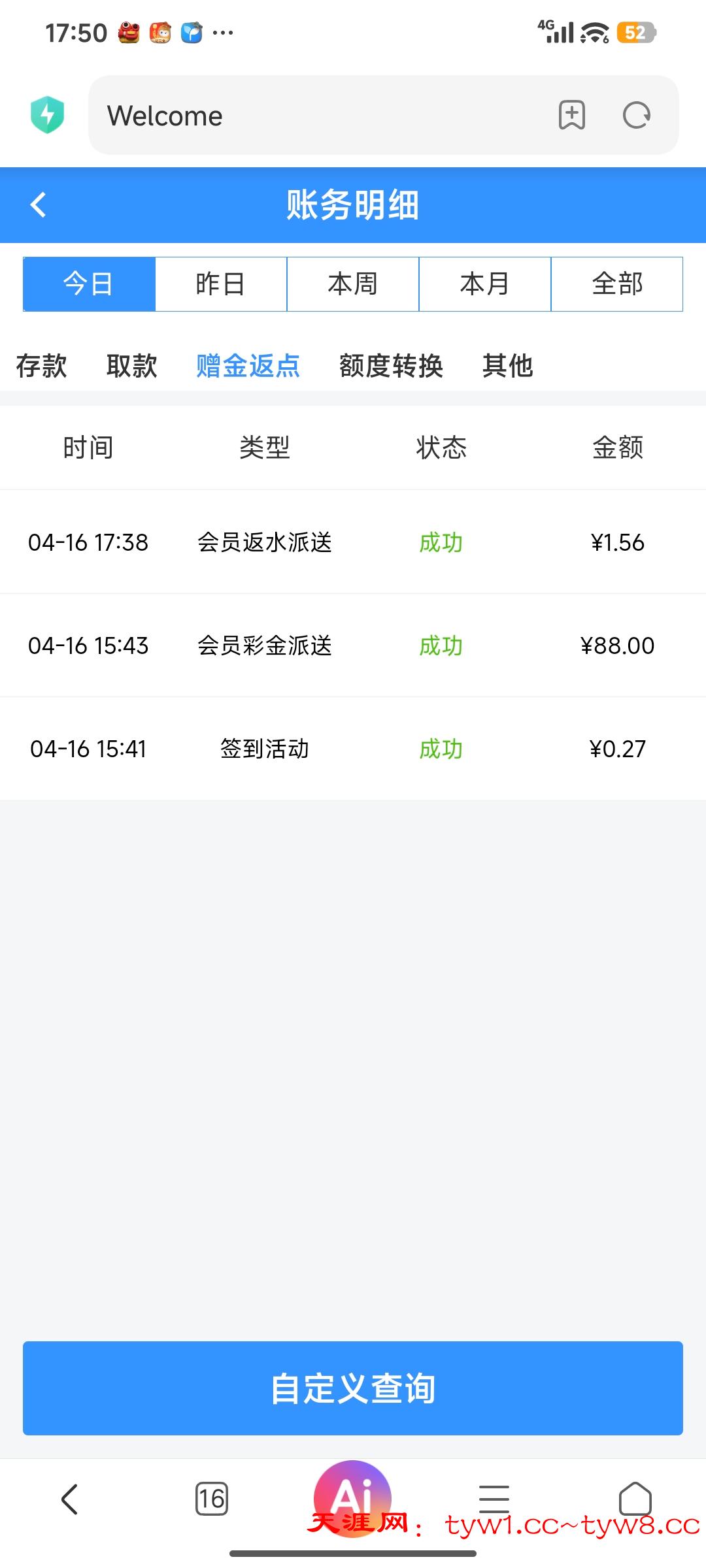Go back from 账务明细 page

click(x=39, y=204)
